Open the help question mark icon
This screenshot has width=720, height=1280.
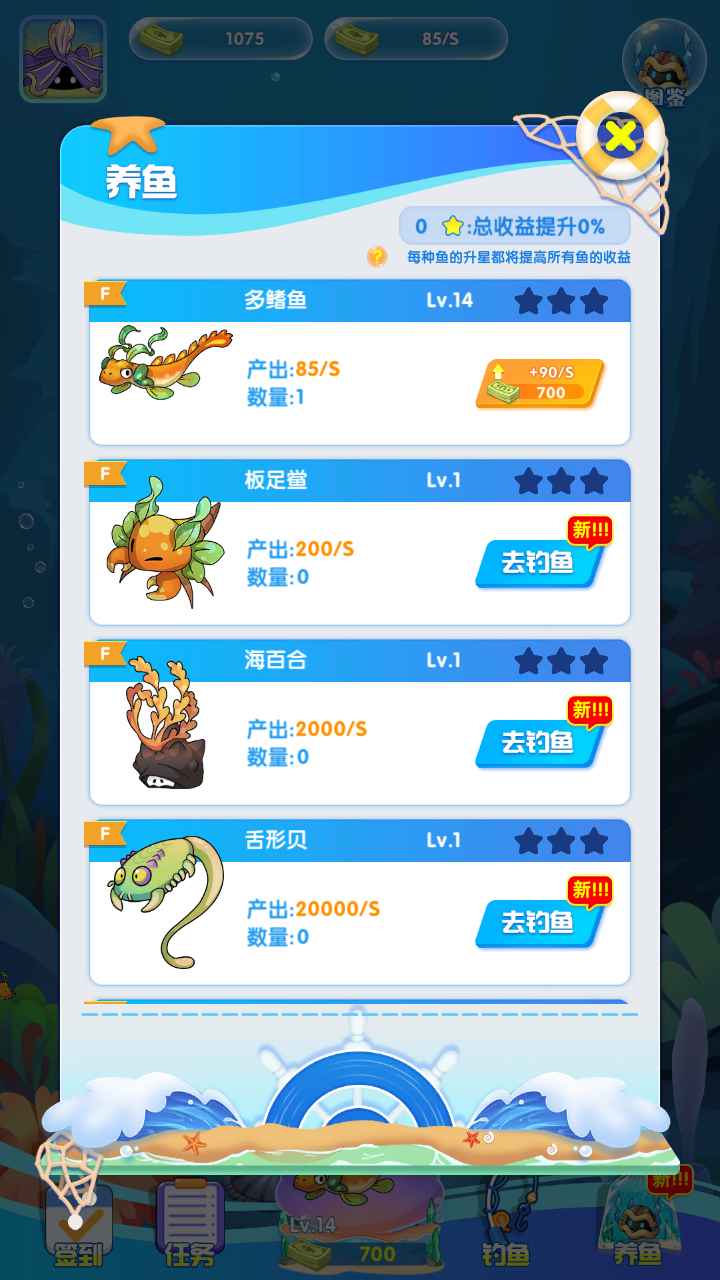pyautogui.click(x=377, y=257)
